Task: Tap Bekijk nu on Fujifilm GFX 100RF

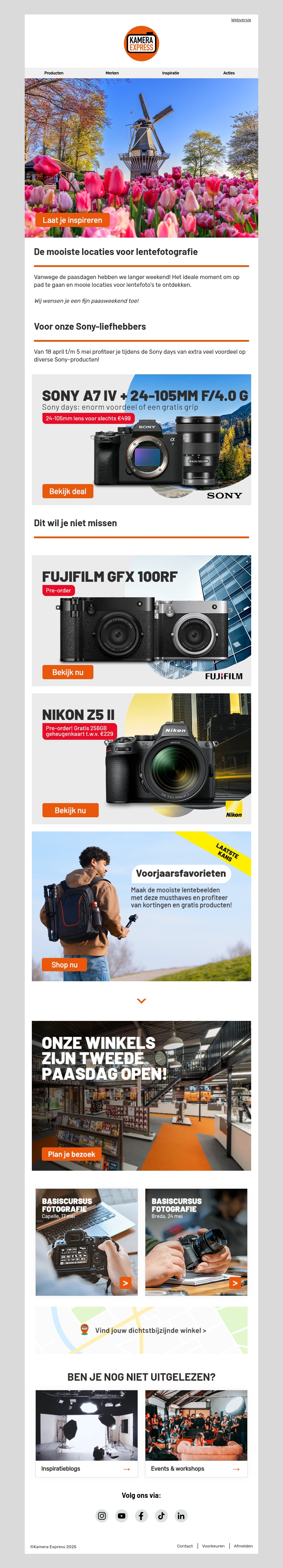Action: coord(68,672)
